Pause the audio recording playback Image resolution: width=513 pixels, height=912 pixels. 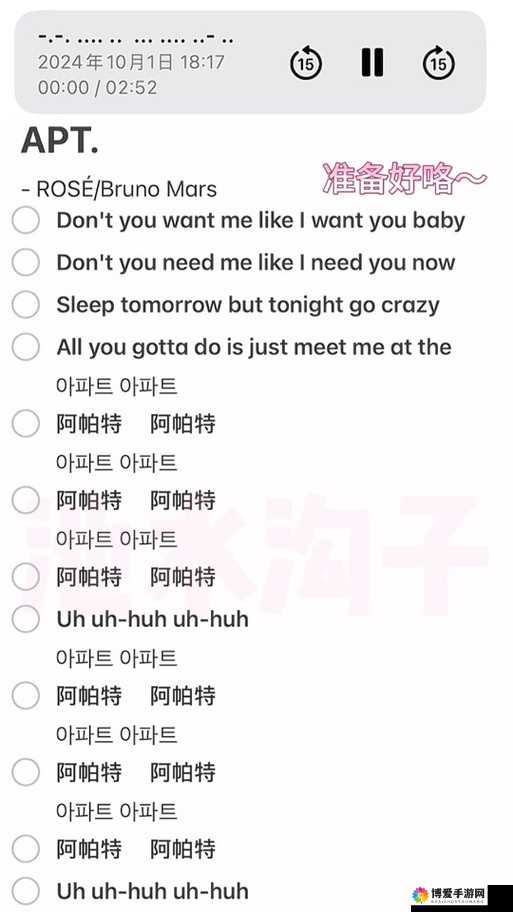point(372,62)
